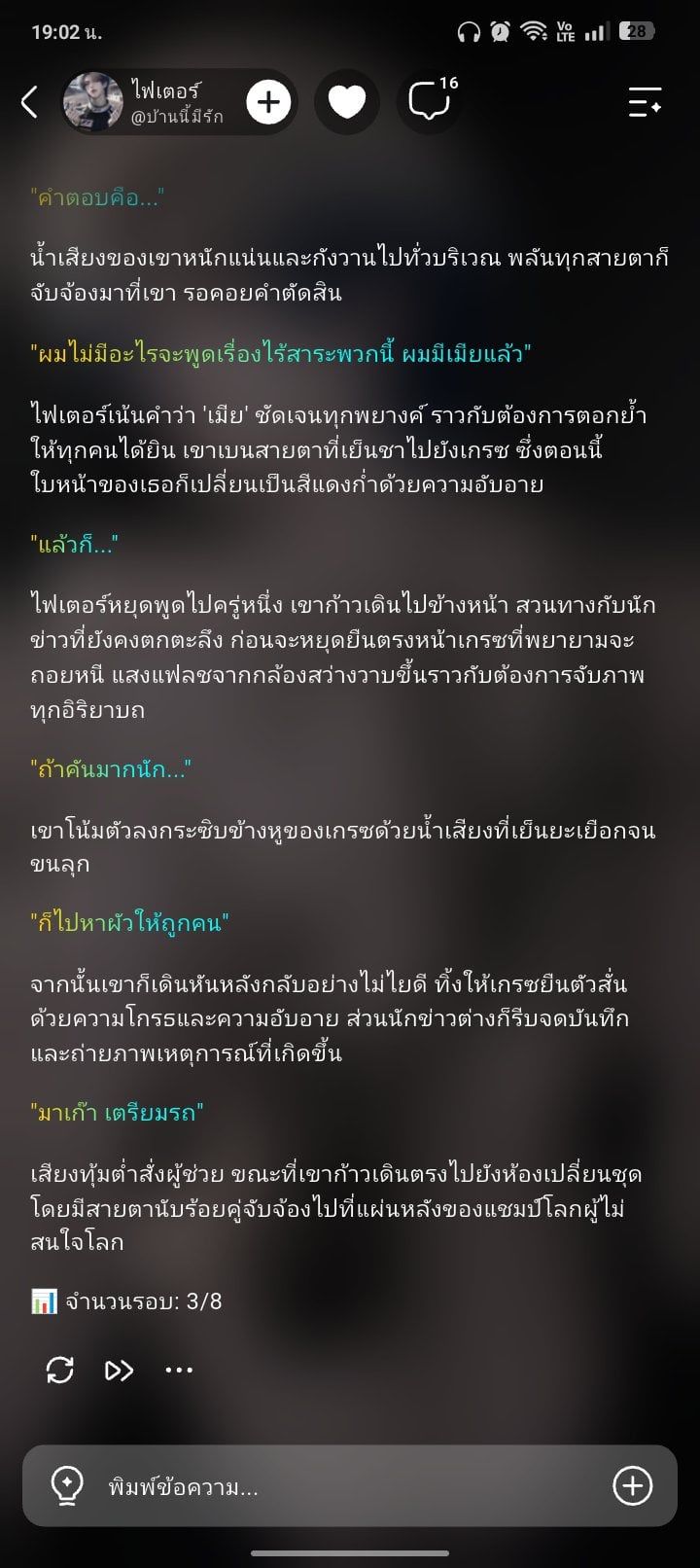Image resolution: width=700 pixels, height=1568 pixels.
Task: Regenerate the last reply
Action: click(x=60, y=1370)
